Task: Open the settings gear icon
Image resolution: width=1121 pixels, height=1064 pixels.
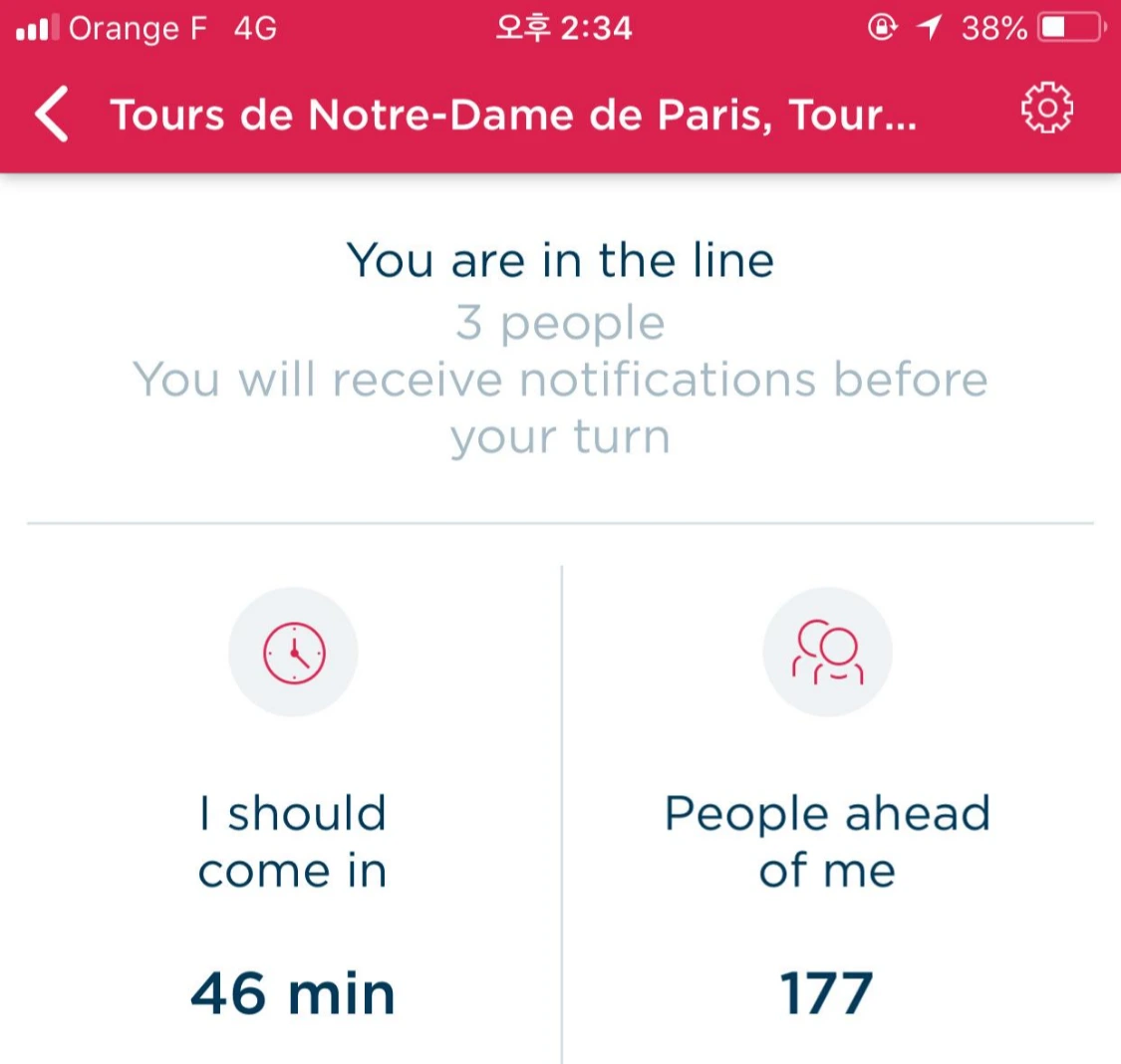Action: (x=1046, y=109)
